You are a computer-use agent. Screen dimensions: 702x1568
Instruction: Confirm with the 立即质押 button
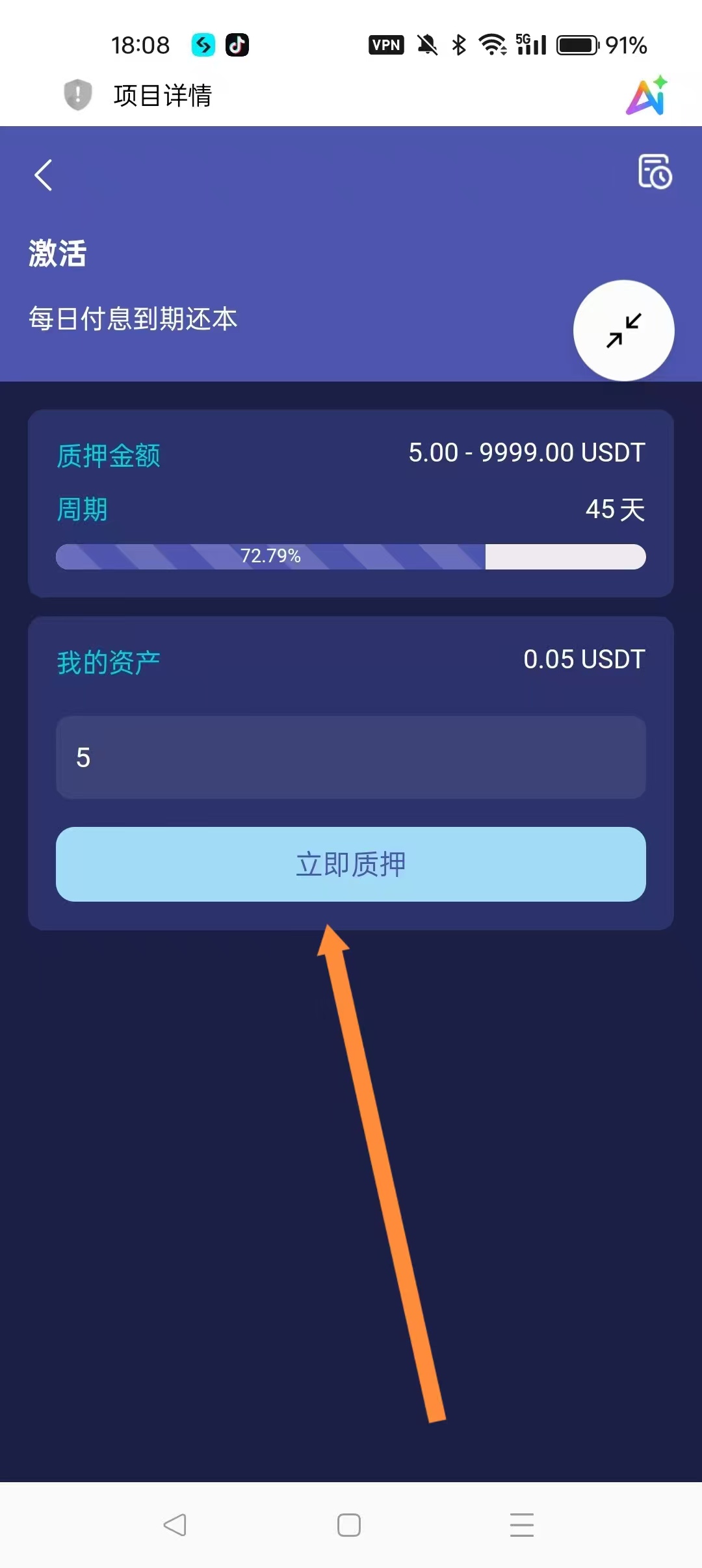(x=351, y=864)
